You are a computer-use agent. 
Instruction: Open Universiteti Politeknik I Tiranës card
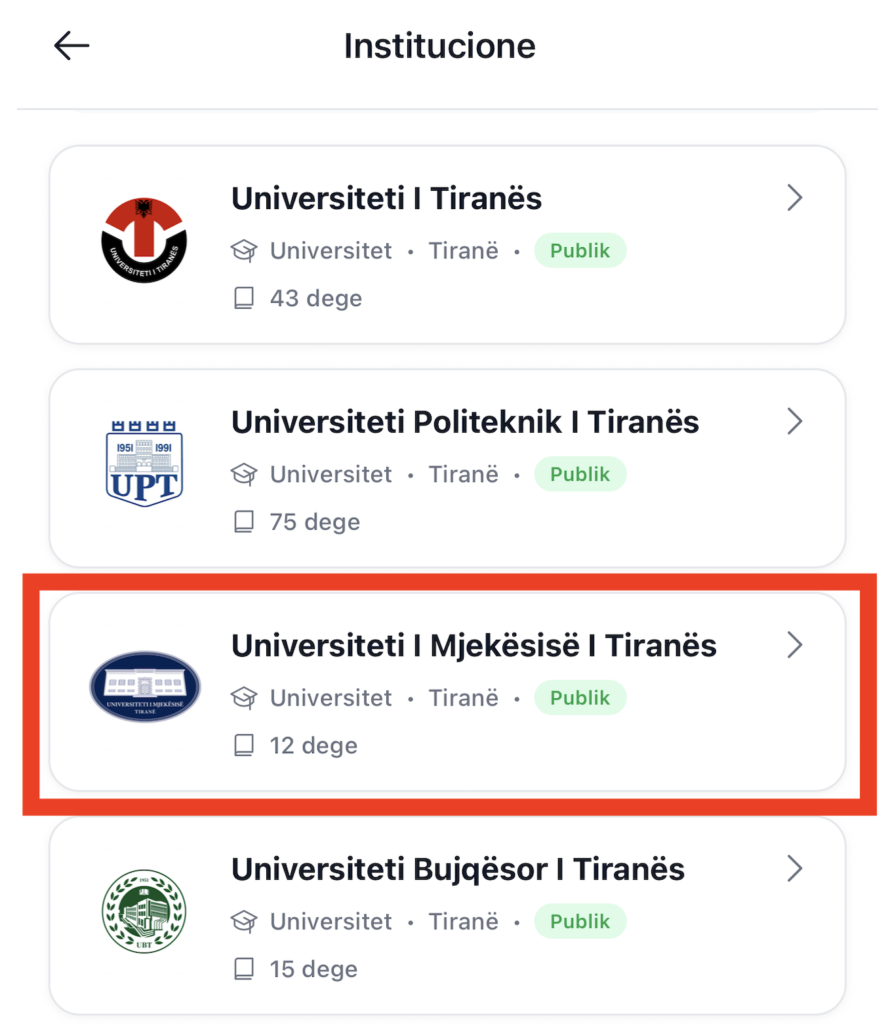(x=446, y=468)
